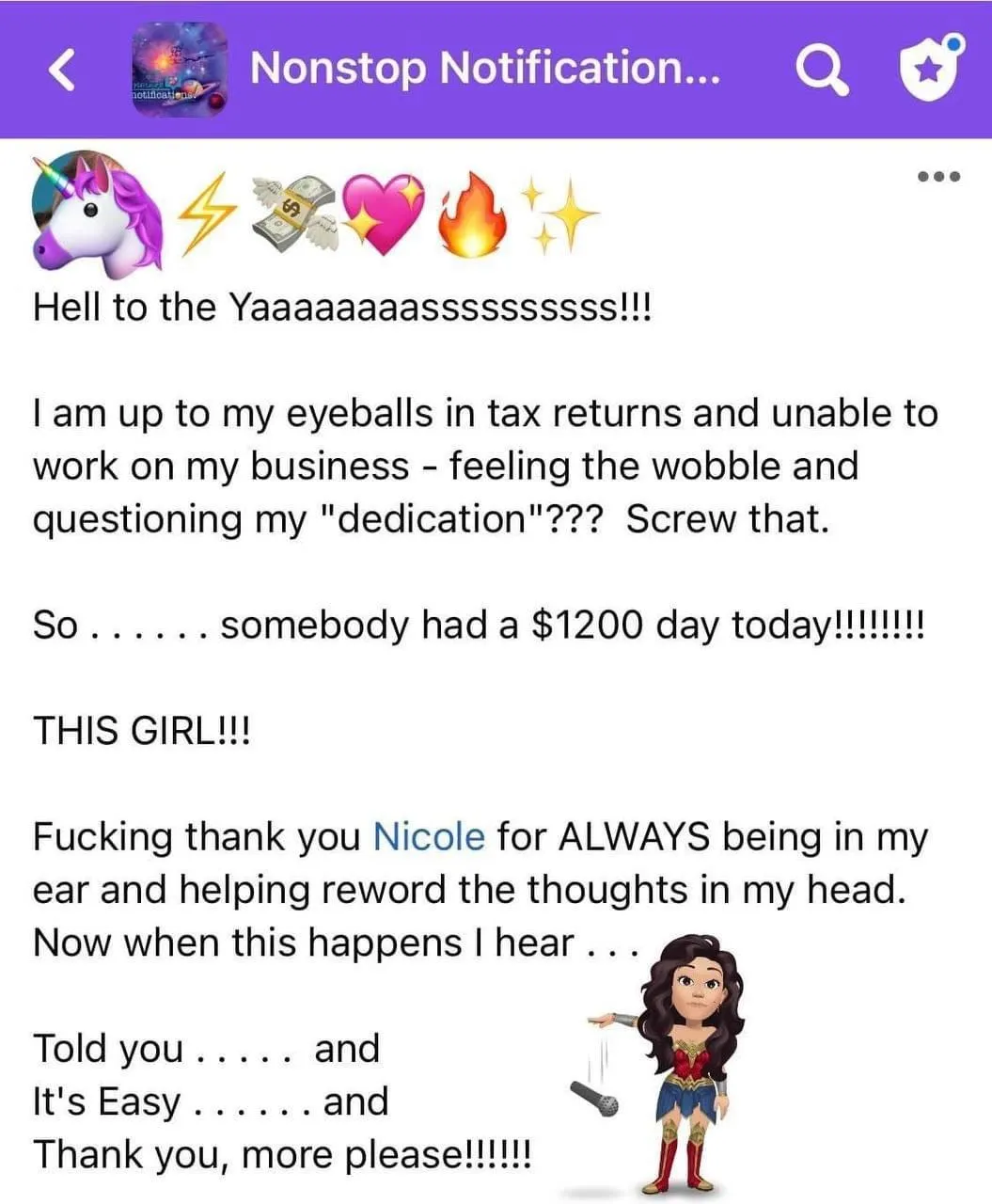
Task: Open the Nonstop Notification group title
Action: (485, 68)
